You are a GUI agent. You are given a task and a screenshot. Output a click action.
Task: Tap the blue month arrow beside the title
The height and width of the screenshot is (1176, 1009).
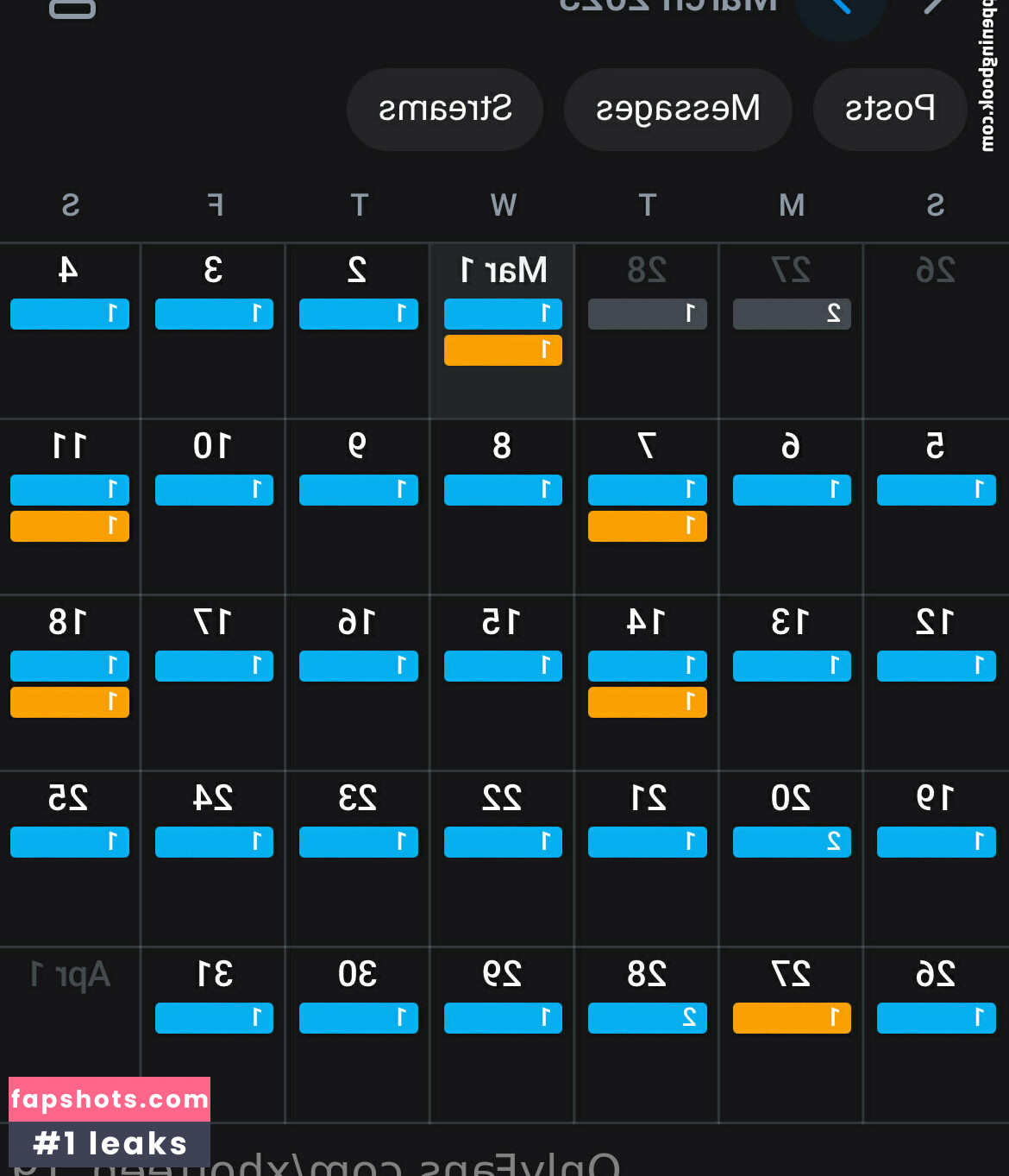click(x=841, y=9)
